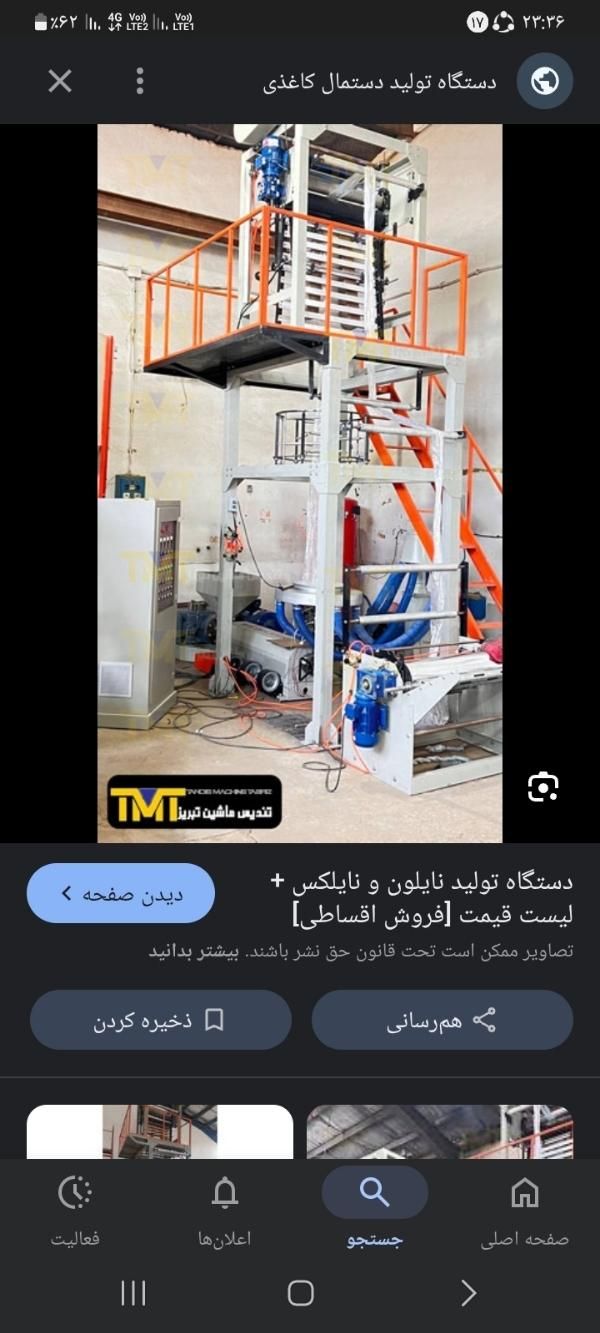Save image with ذخیره کردن
Image resolution: width=600 pixels, height=1333 pixels.
(x=160, y=1020)
